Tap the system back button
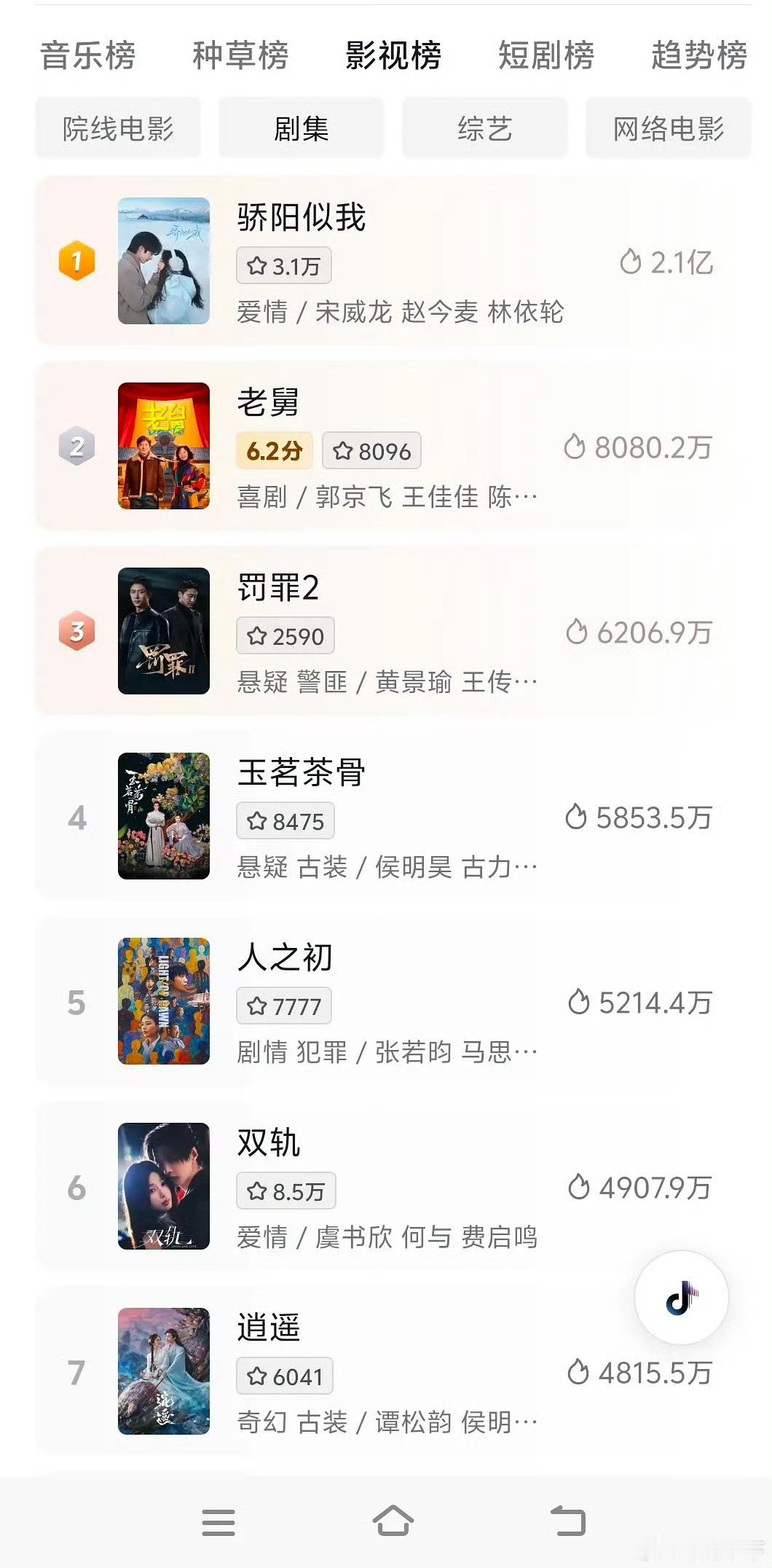Screen dimensions: 772x1568 (x=568, y=1521)
